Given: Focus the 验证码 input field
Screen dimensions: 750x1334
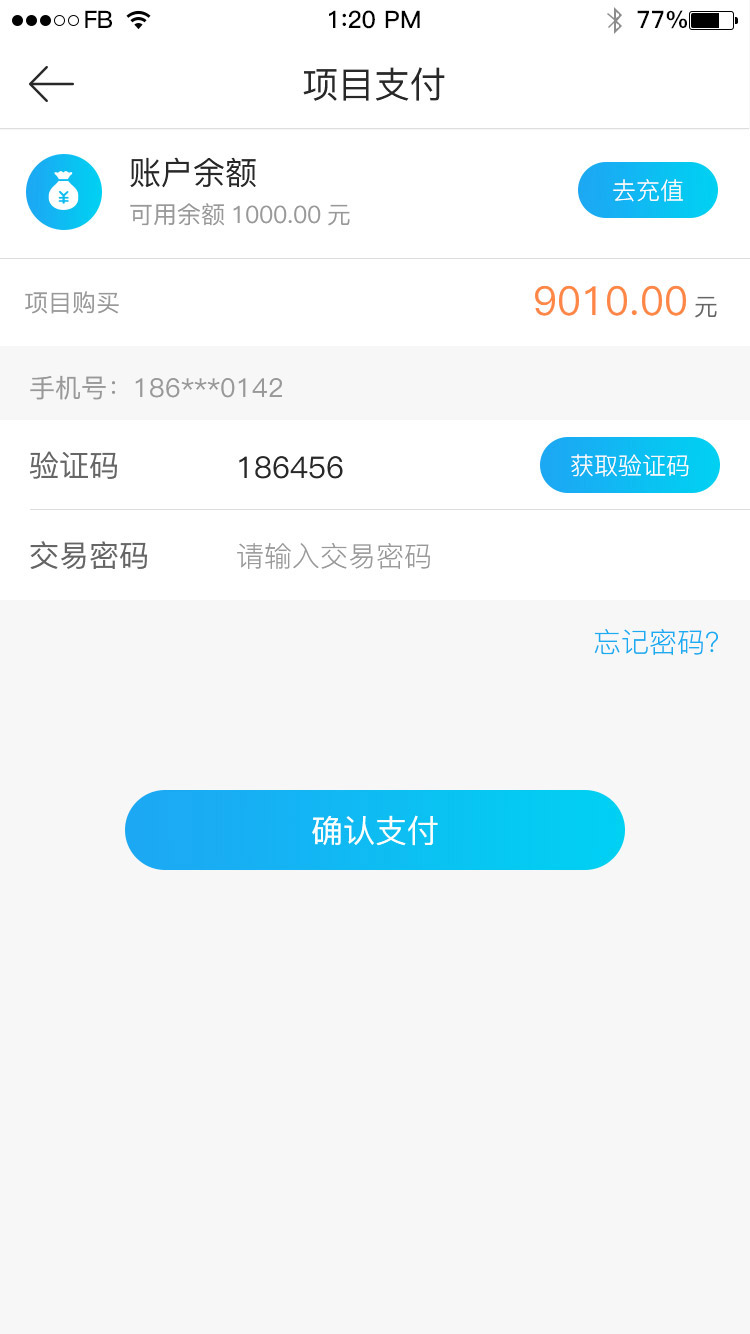Looking at the screenshot, I should [x=380, y=467].
